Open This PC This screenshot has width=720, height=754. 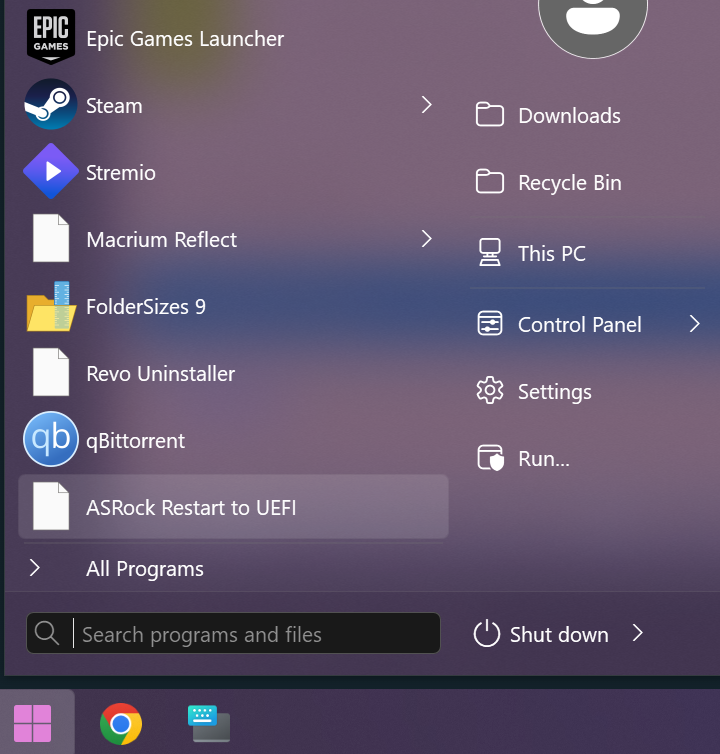(x=551, y=253)
